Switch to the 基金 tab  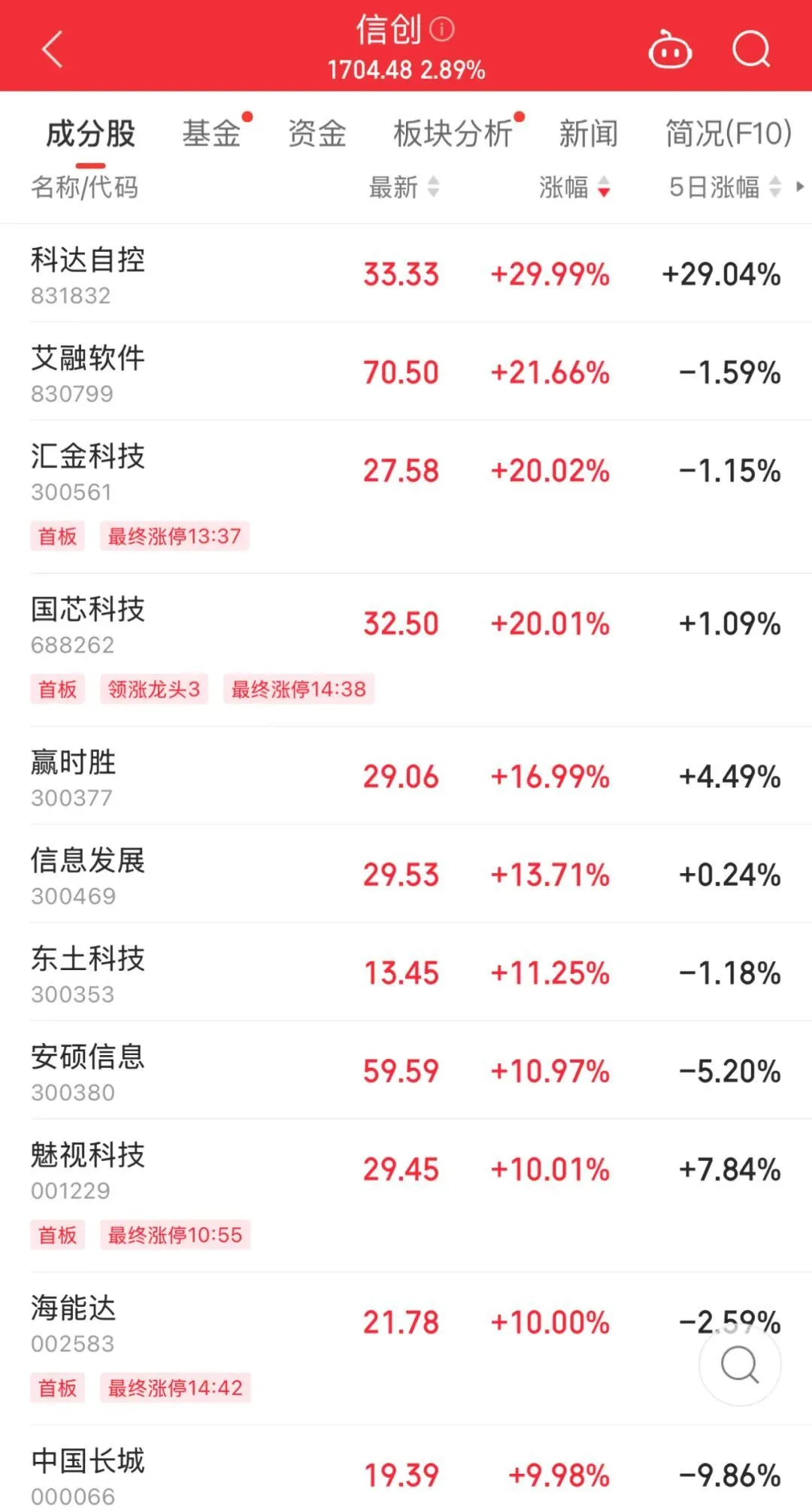coord(211,134)
